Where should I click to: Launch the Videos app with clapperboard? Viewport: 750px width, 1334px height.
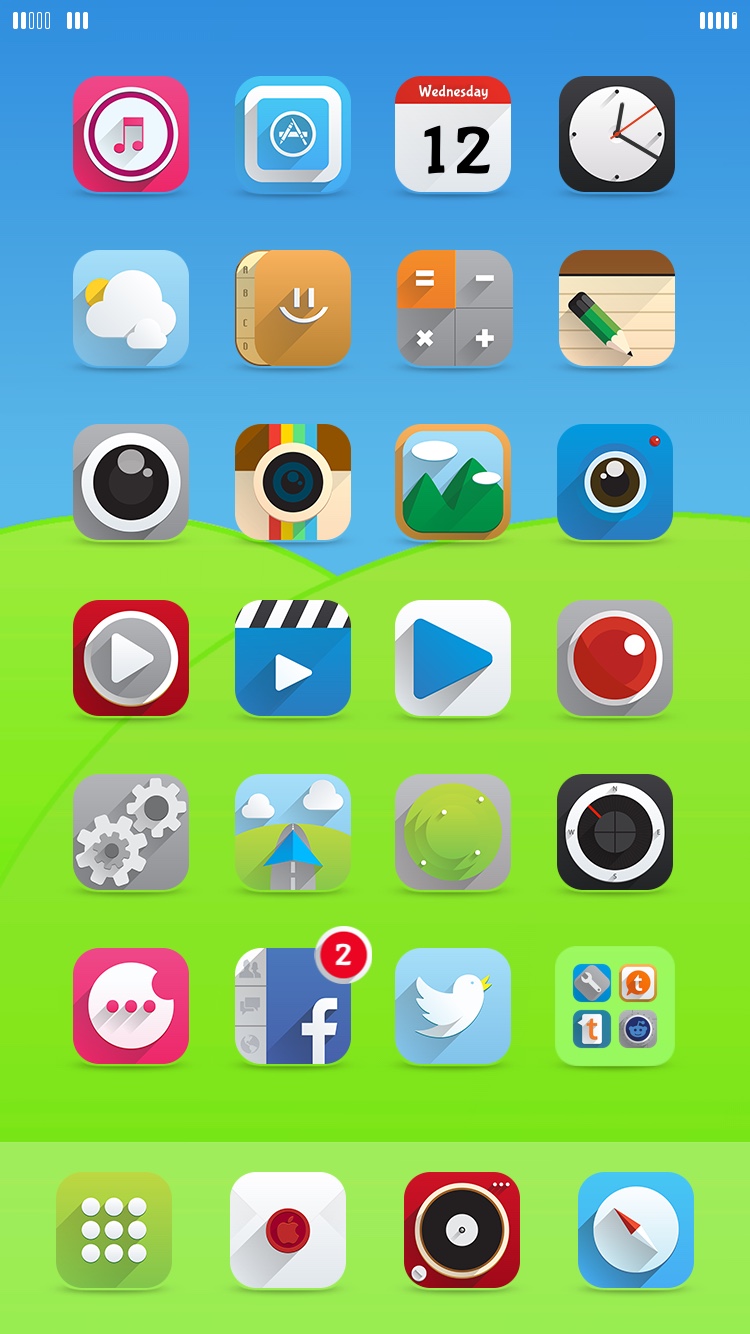click(x=293, y=658)
